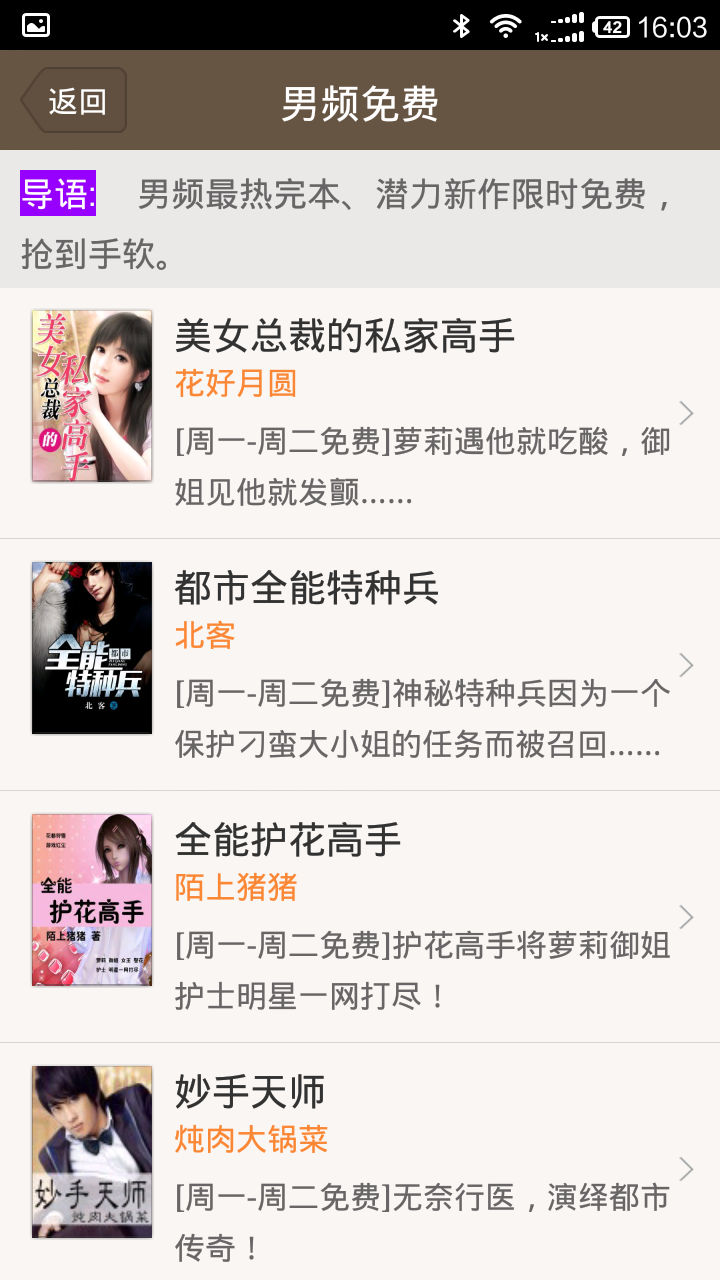The width and height of the screenshot is (720, 1280).
Task: Expand details for 妙手天师
Action: 685,1168
